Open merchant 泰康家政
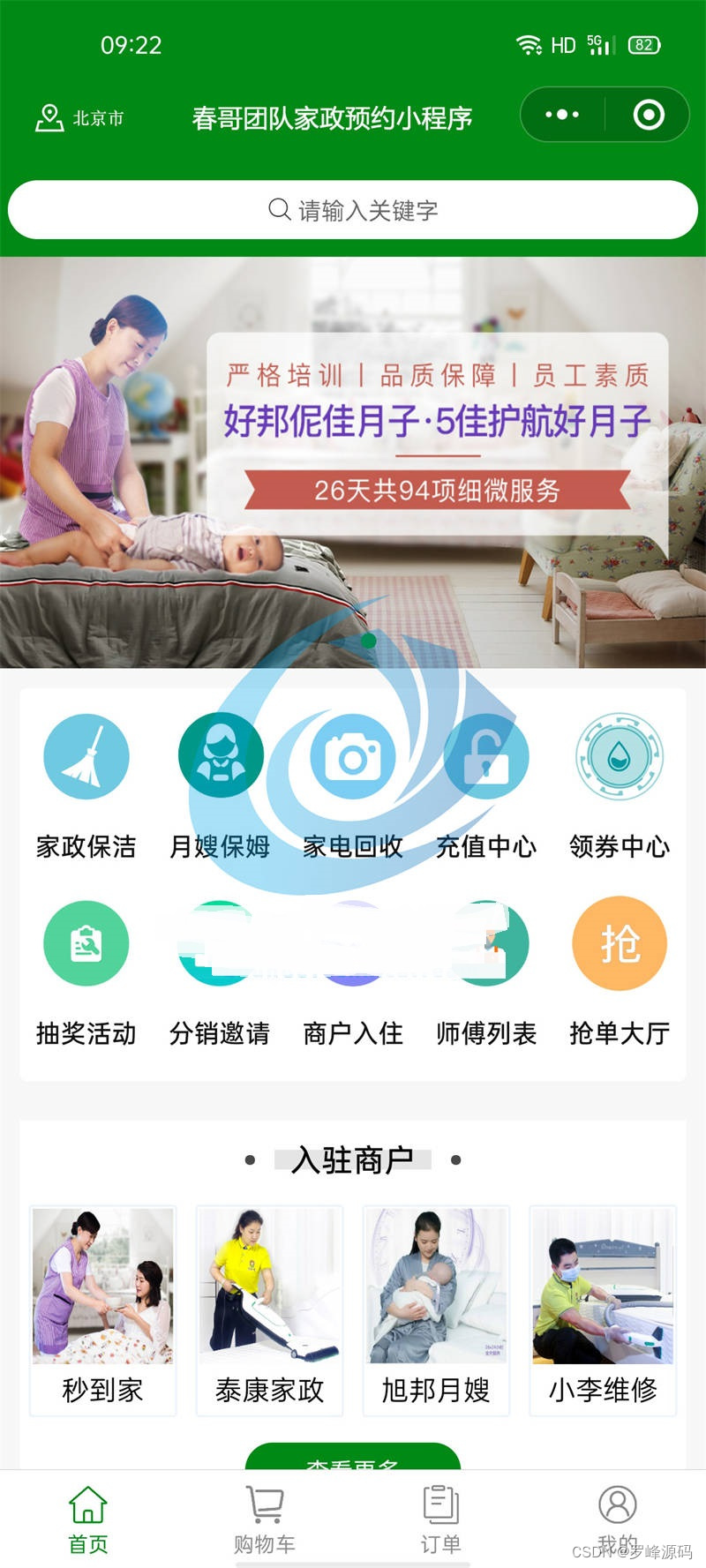 269,1310
